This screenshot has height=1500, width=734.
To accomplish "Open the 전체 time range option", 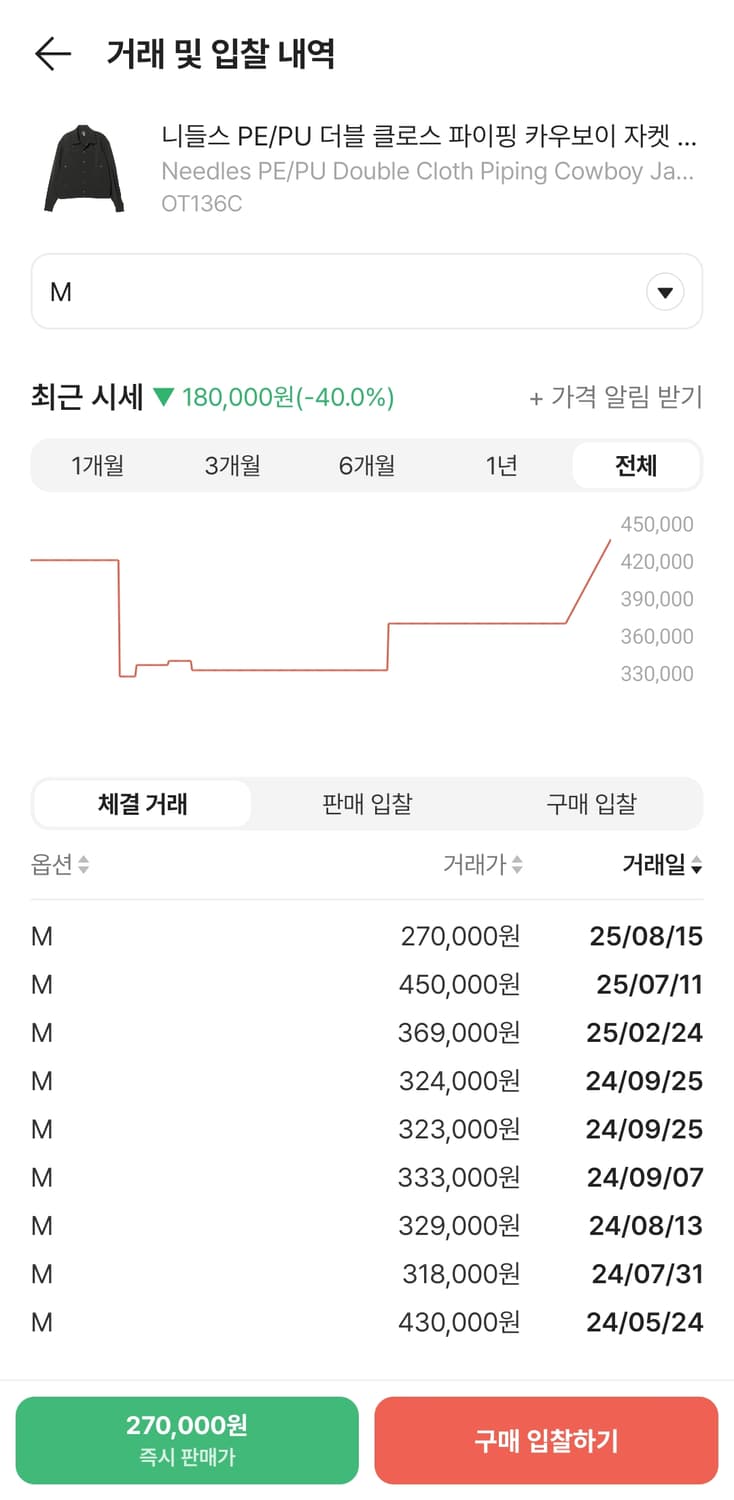I will pyautogui.click(x=635, y=465).
